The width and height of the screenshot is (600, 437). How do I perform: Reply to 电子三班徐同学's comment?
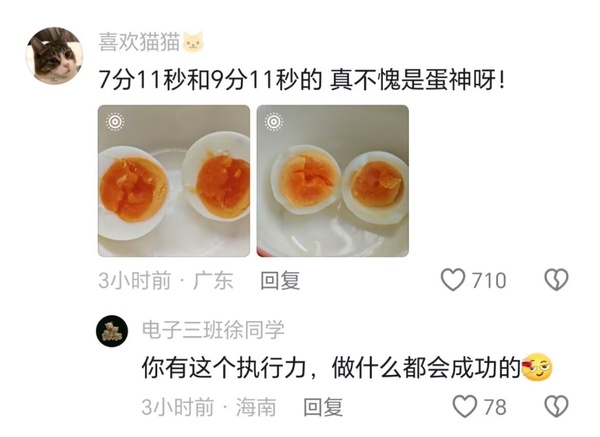point(323,407)
